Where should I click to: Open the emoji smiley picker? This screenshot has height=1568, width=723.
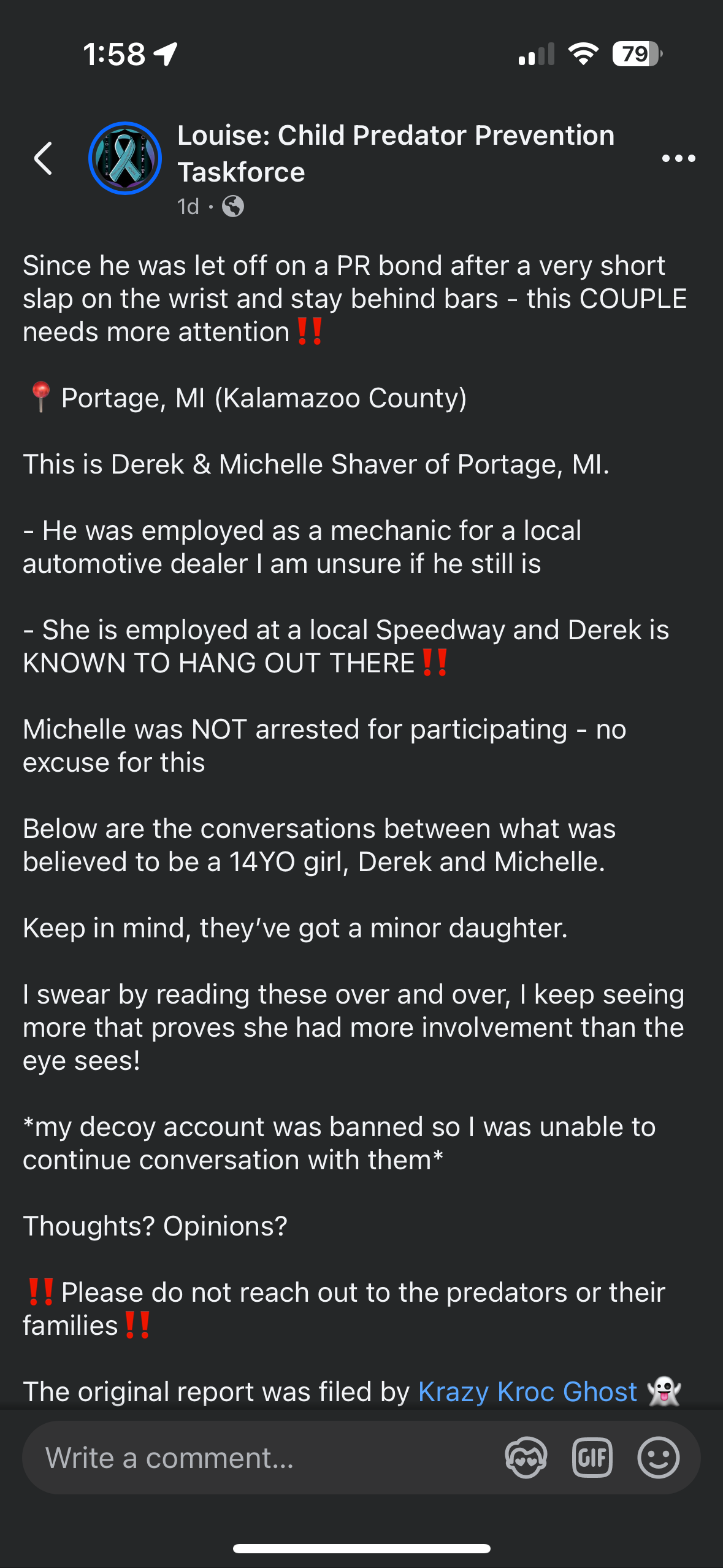[658, 1458]
